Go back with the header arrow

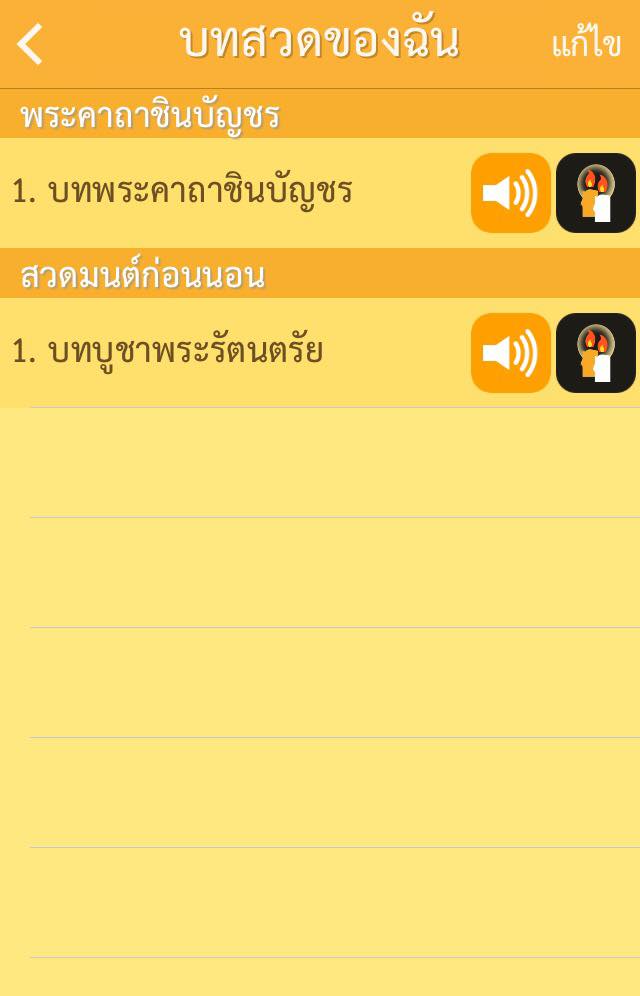pos(30,44)
